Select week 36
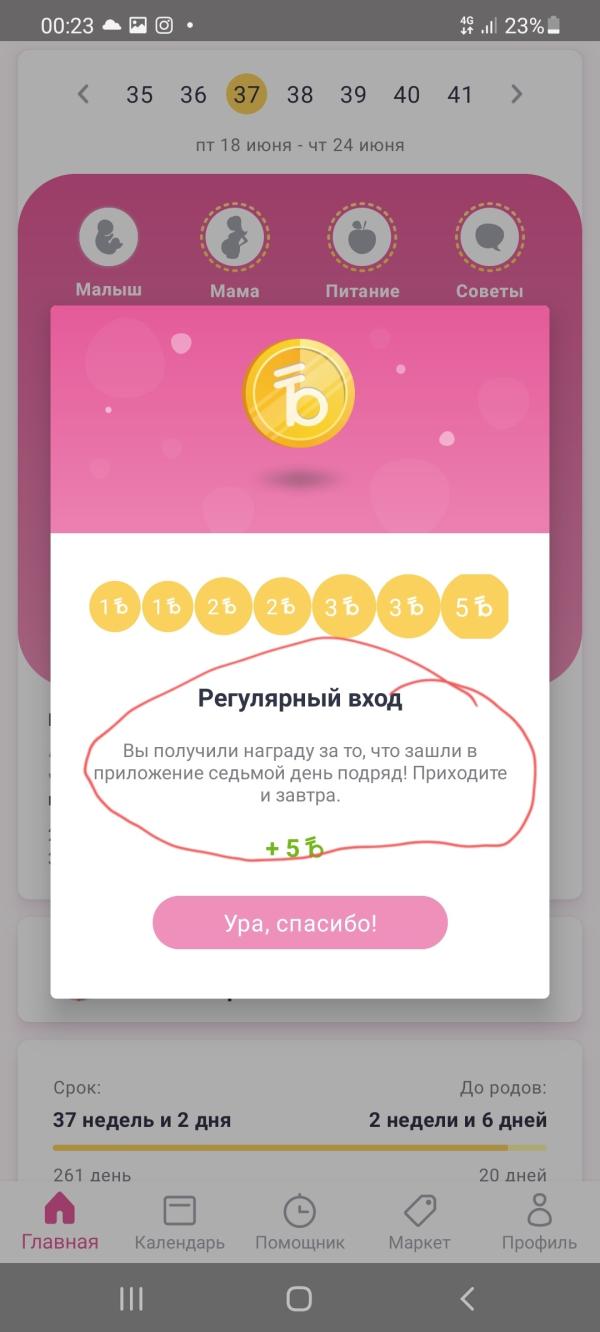Screen dimensions: 600x1332 [193, 95]
